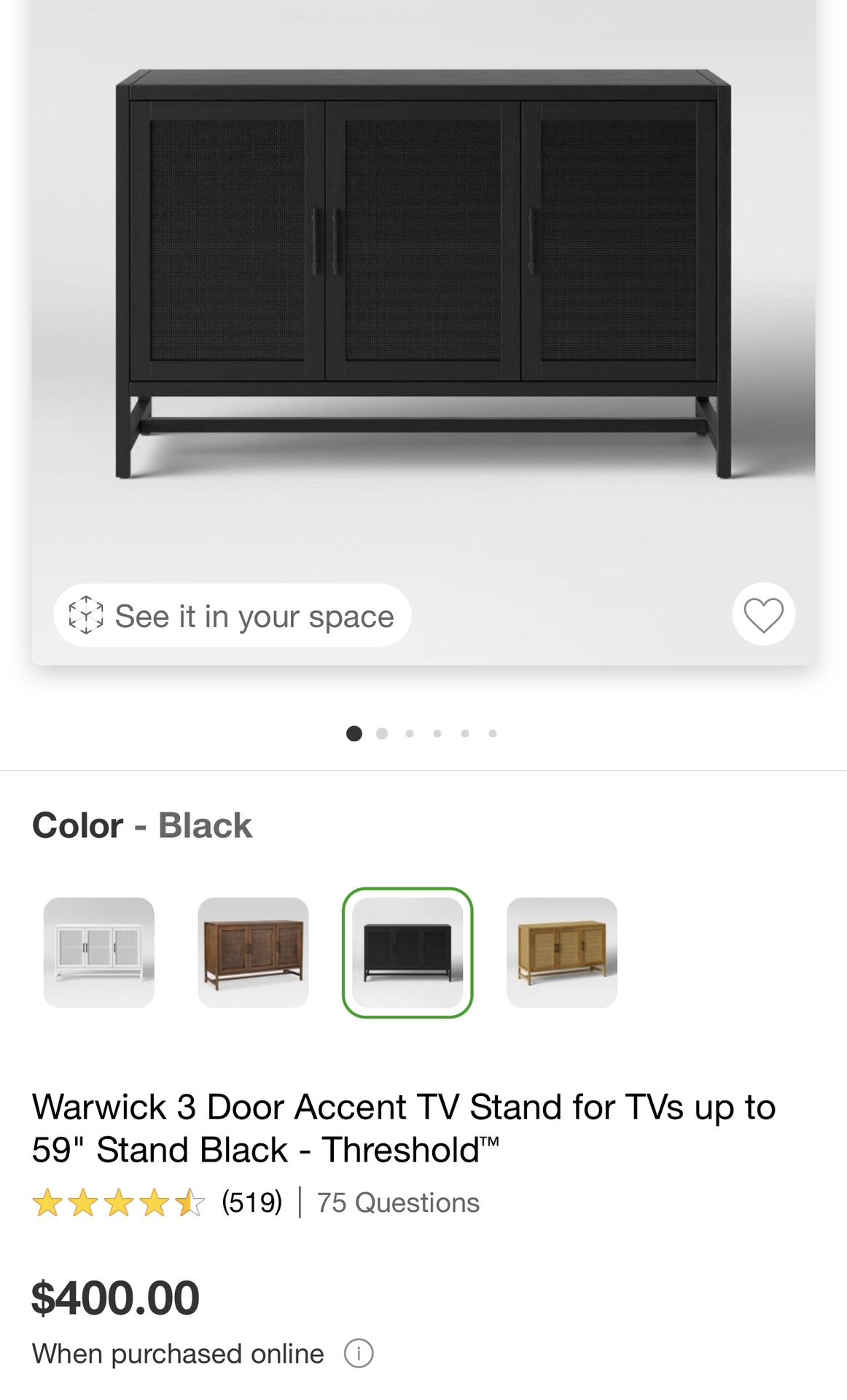
Task: Favorite this TV stand with the heart
Action: 763,614
